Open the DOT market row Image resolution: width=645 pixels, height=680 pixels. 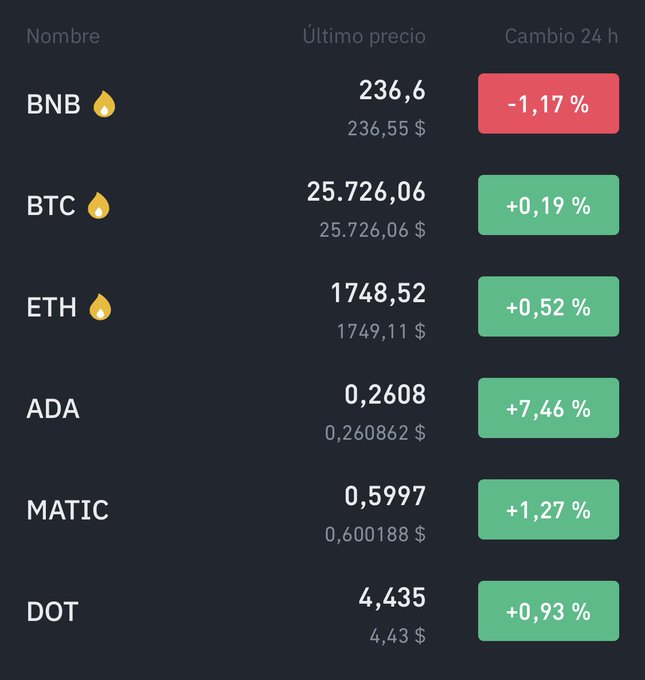52,611
